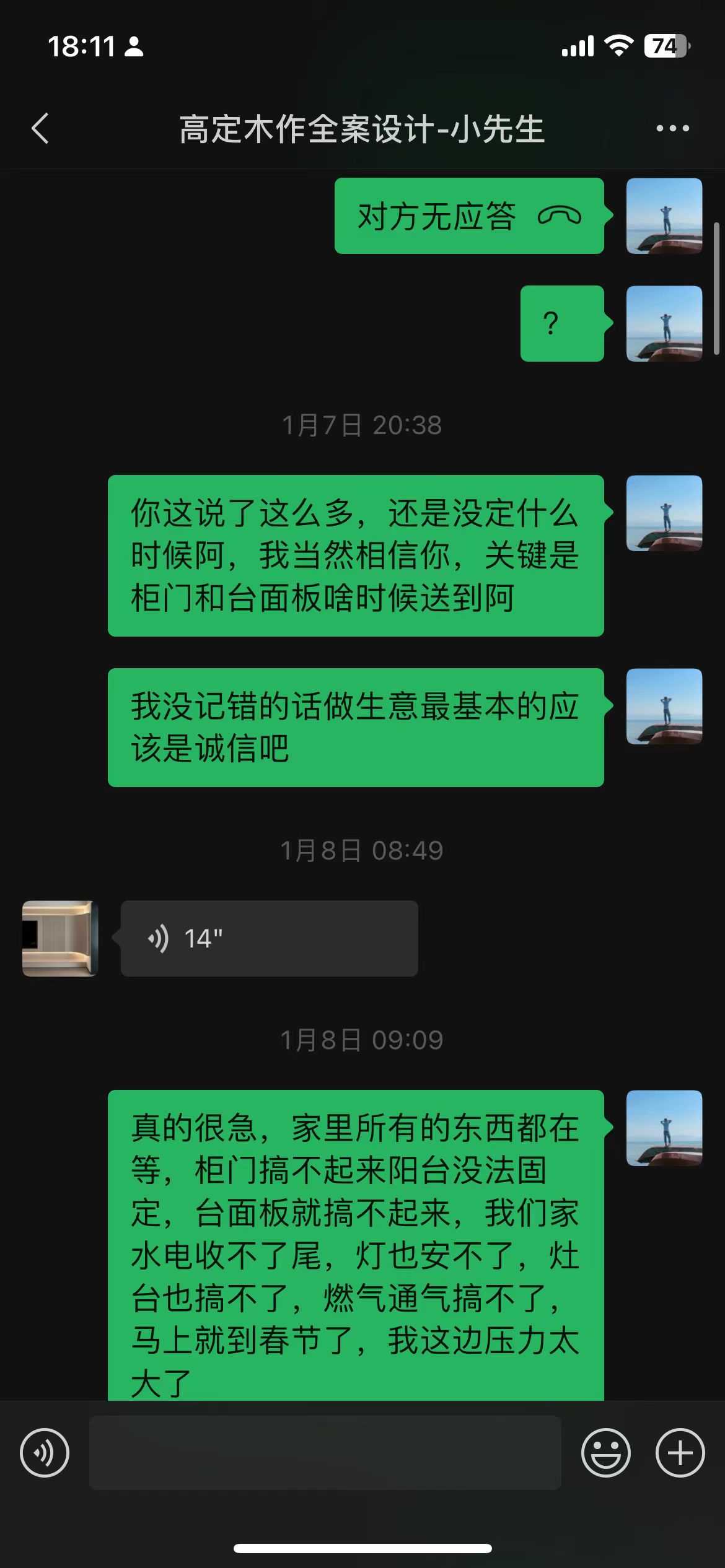
Task: Play the 14-second voice message
Action: click(x=269, y=938)
